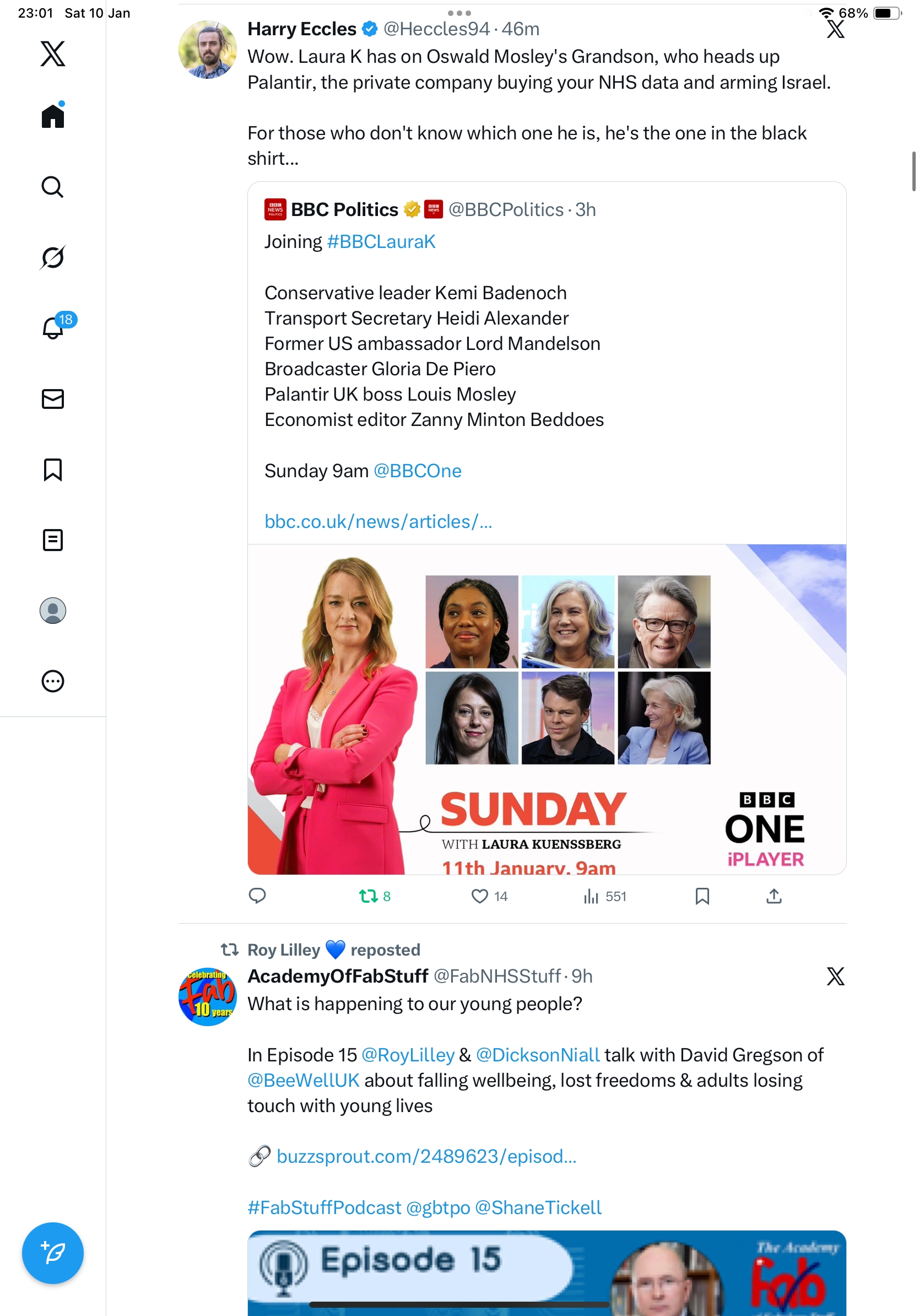Open Harry Eccles' profile picture
The width and height of the screenshot is (919, 1316).
tap(207, 50)
